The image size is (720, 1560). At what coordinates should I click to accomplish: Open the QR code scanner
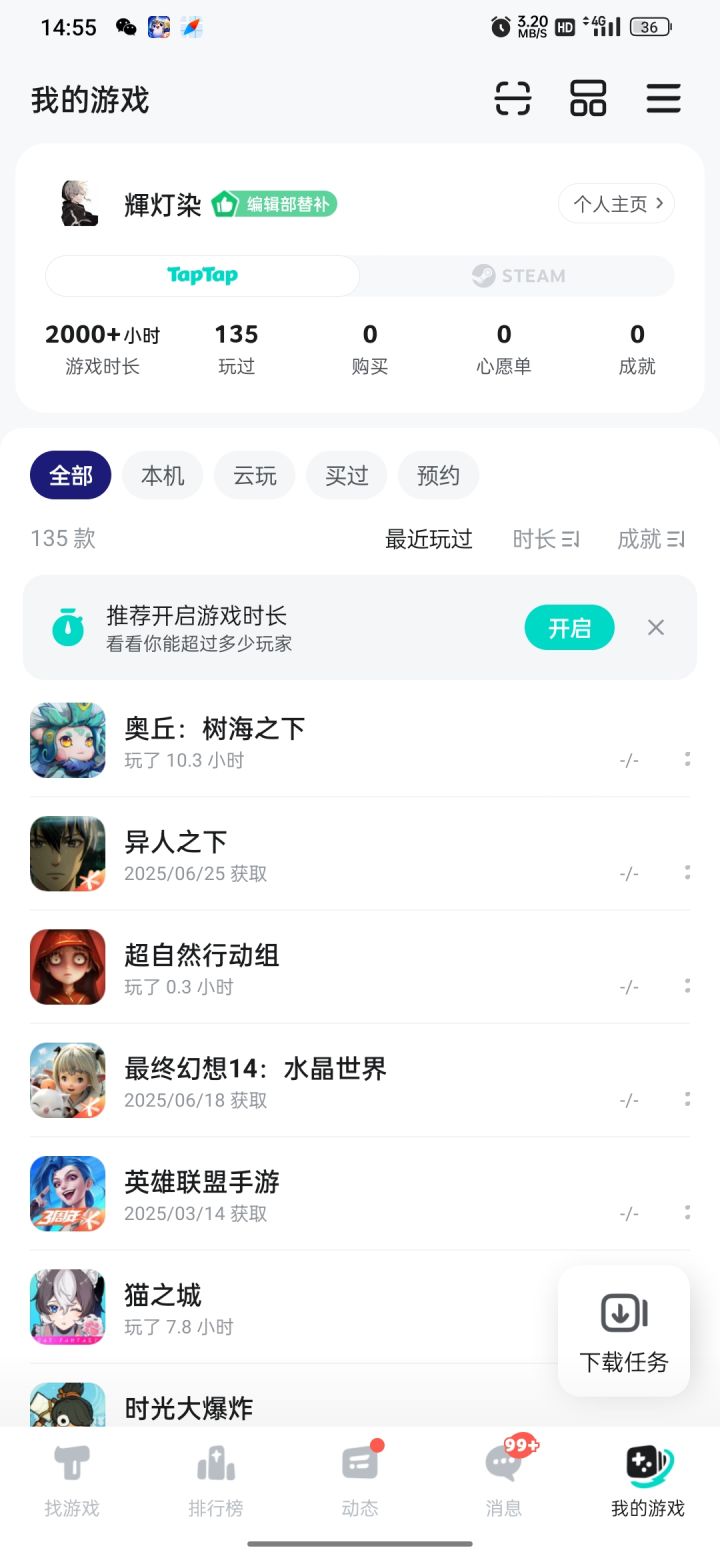(512, 98)
